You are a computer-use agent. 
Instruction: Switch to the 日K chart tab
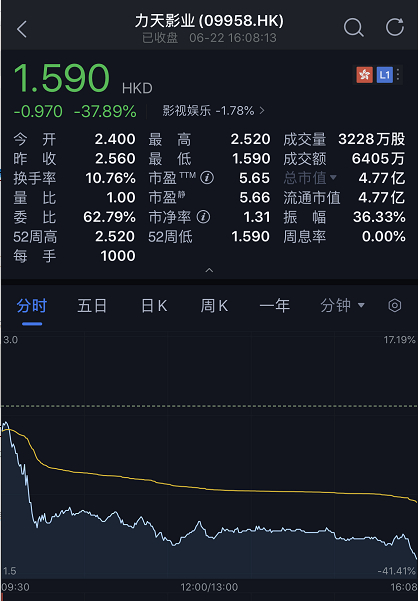(154, 306)
